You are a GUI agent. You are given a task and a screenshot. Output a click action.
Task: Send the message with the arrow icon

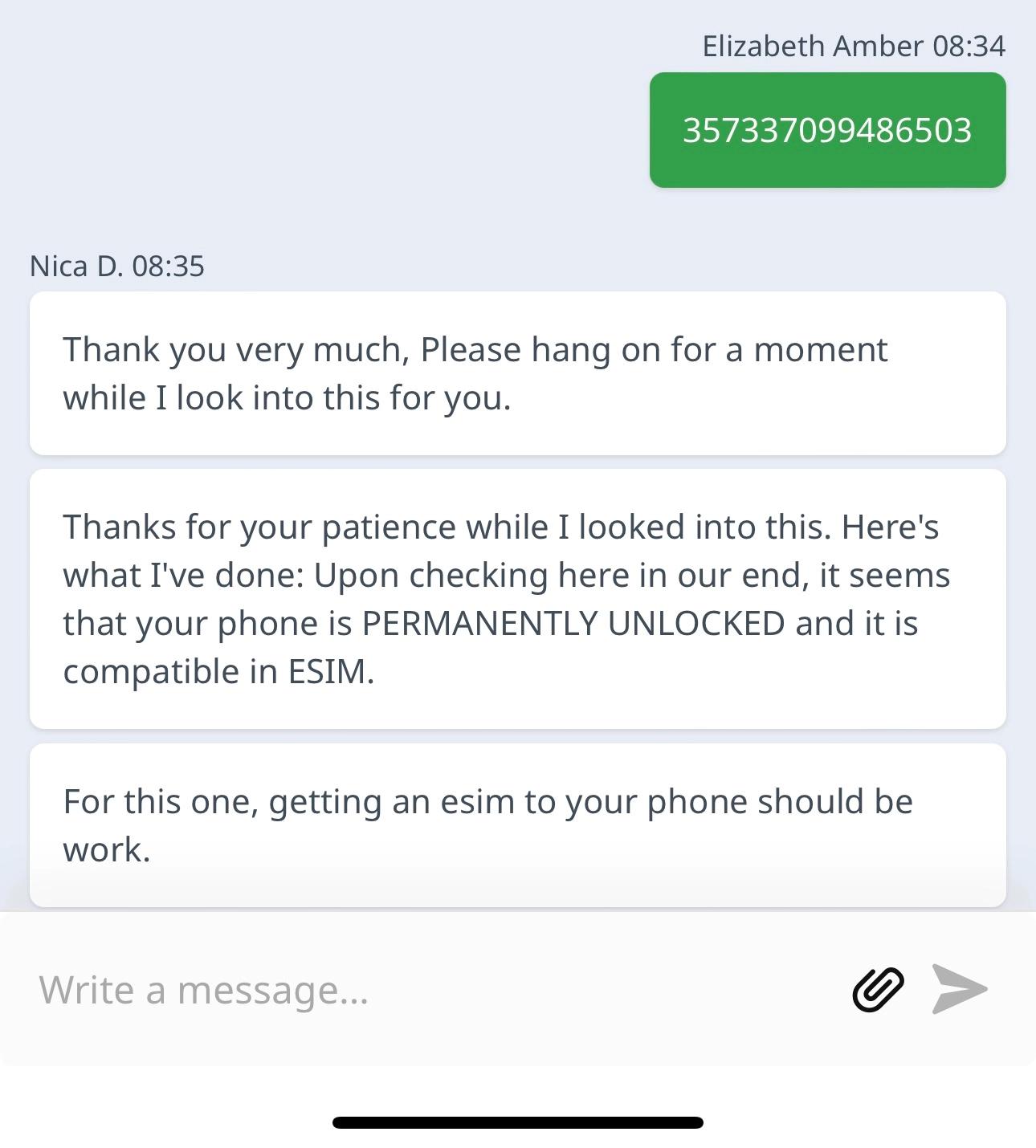959,989
